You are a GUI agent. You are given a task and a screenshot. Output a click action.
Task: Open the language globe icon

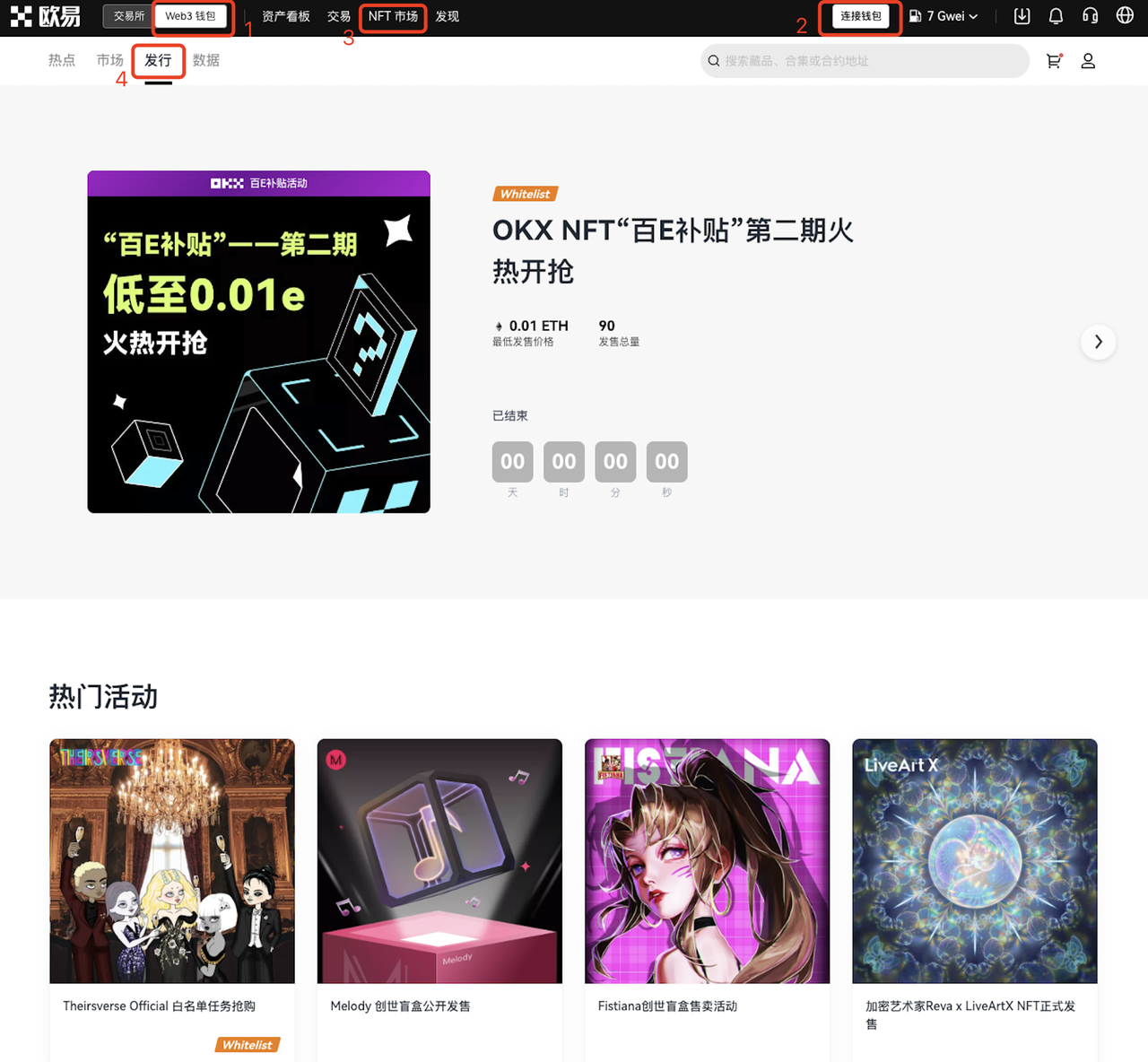[x=1125, y=16]
